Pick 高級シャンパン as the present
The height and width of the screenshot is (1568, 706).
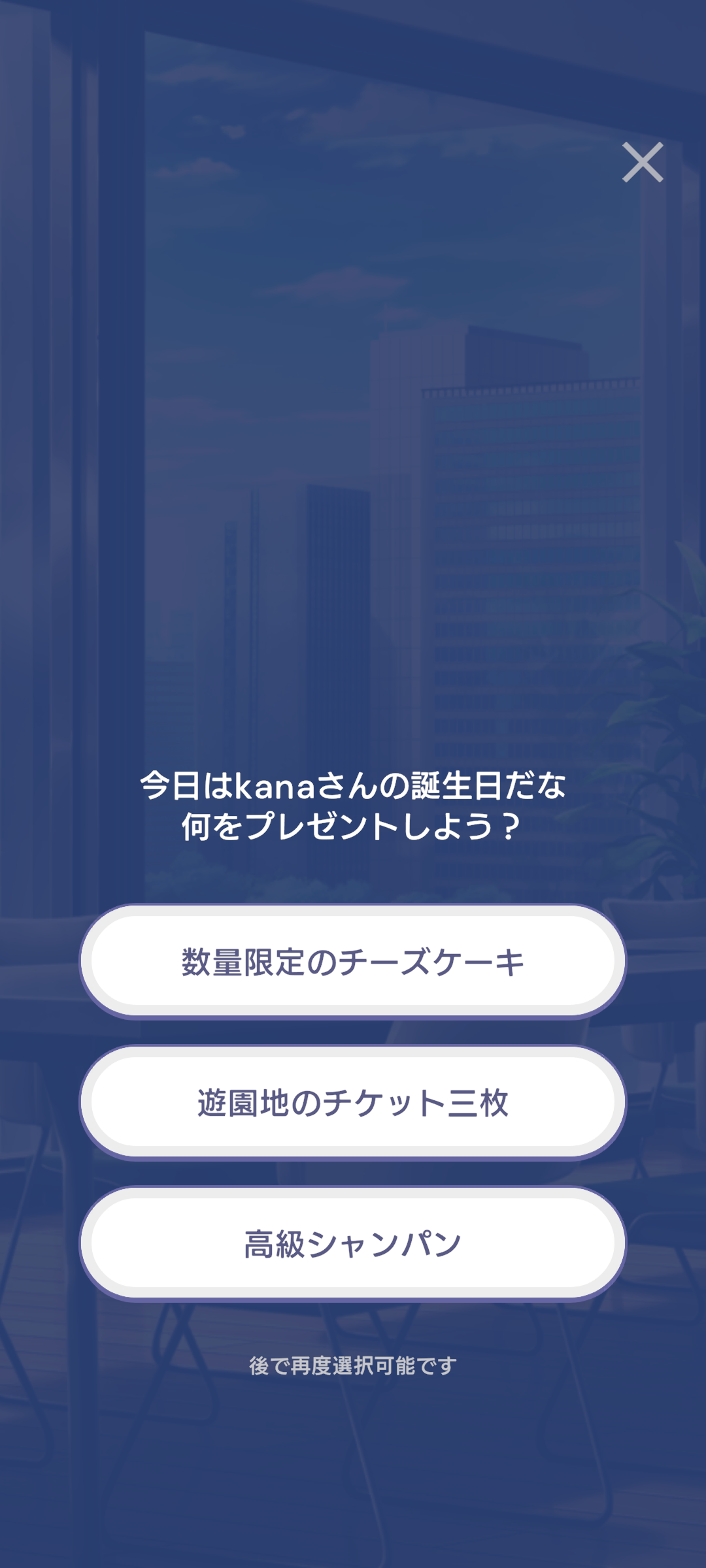click(x=353, y=1244)
